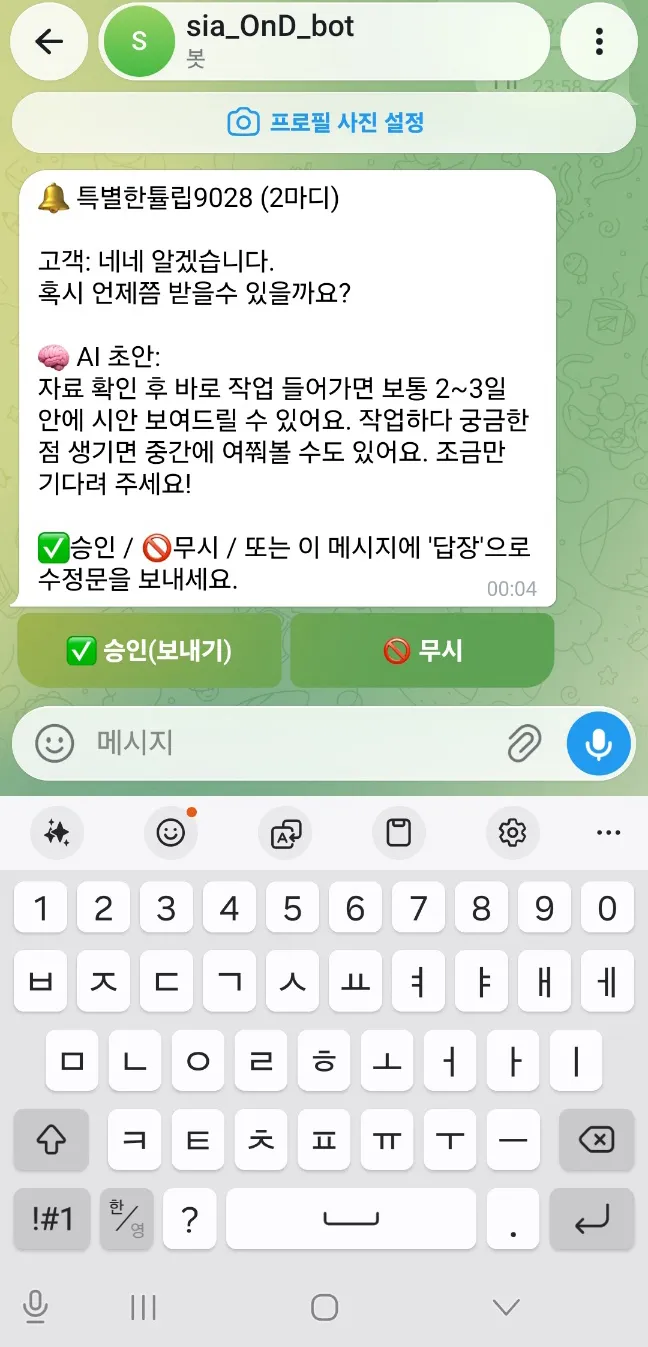Tap the 프로필 사진 설정 button
Viewport: 648px width, 1347px height.
pyautogui.click(x=324, y=123)
